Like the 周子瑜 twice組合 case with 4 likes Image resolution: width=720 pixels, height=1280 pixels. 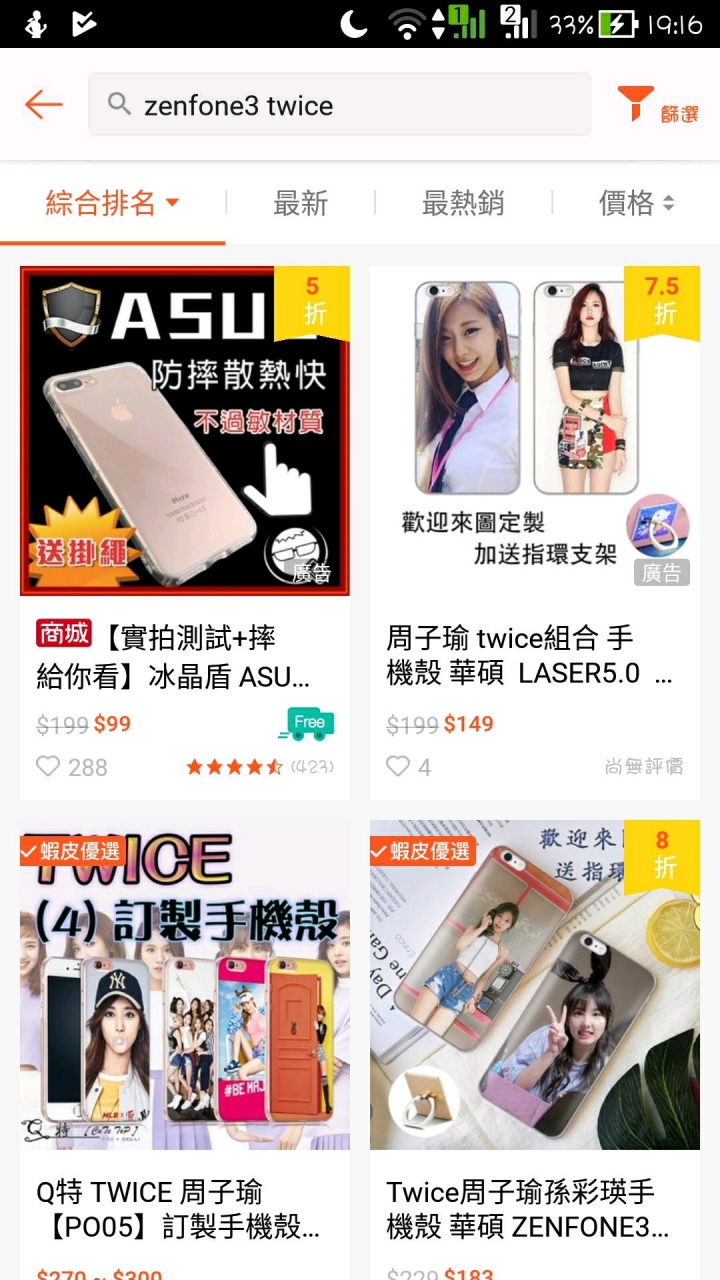pyautogui.click(x=398, y=767)
